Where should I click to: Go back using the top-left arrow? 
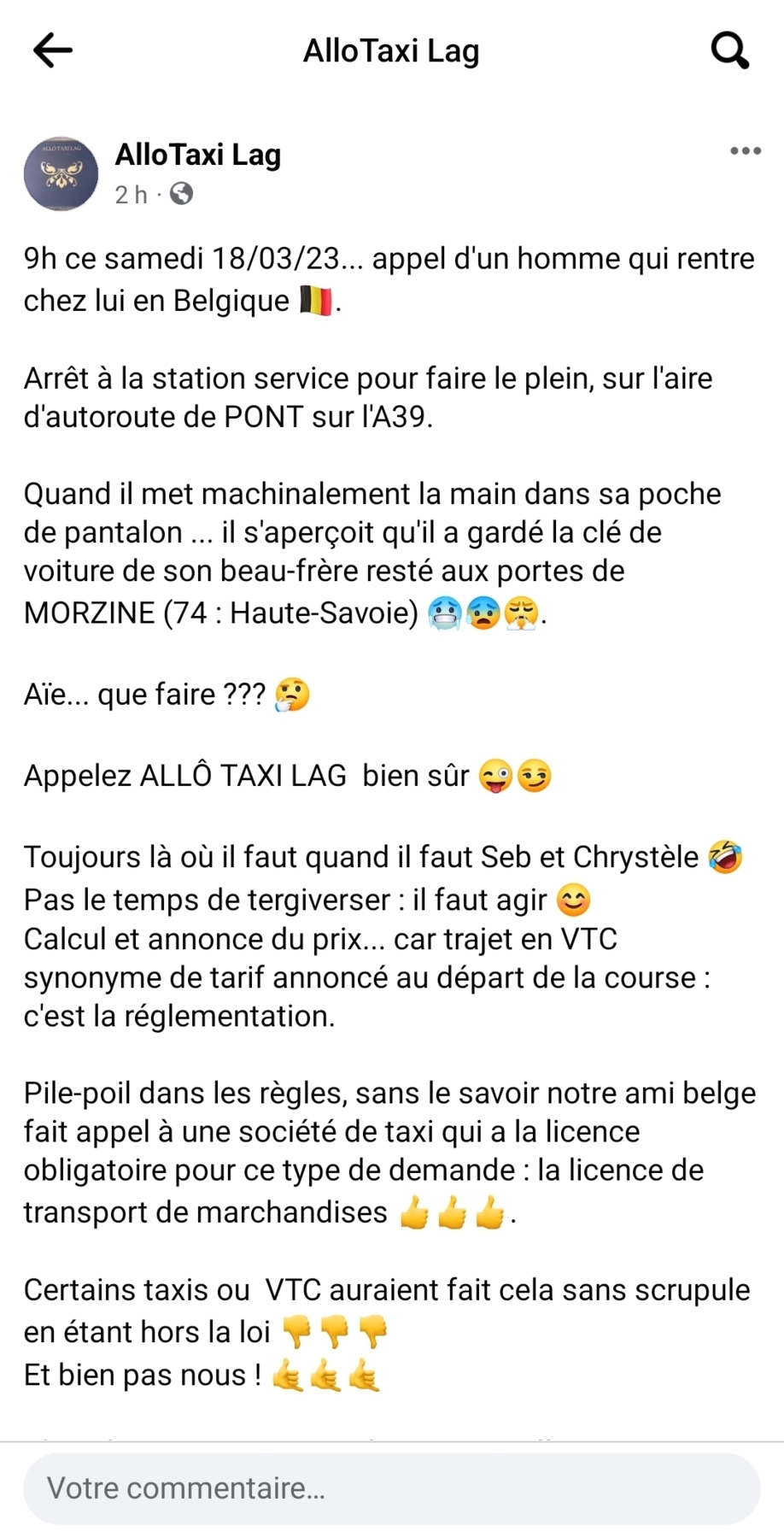pyautogui.click(x=53, y=50)
